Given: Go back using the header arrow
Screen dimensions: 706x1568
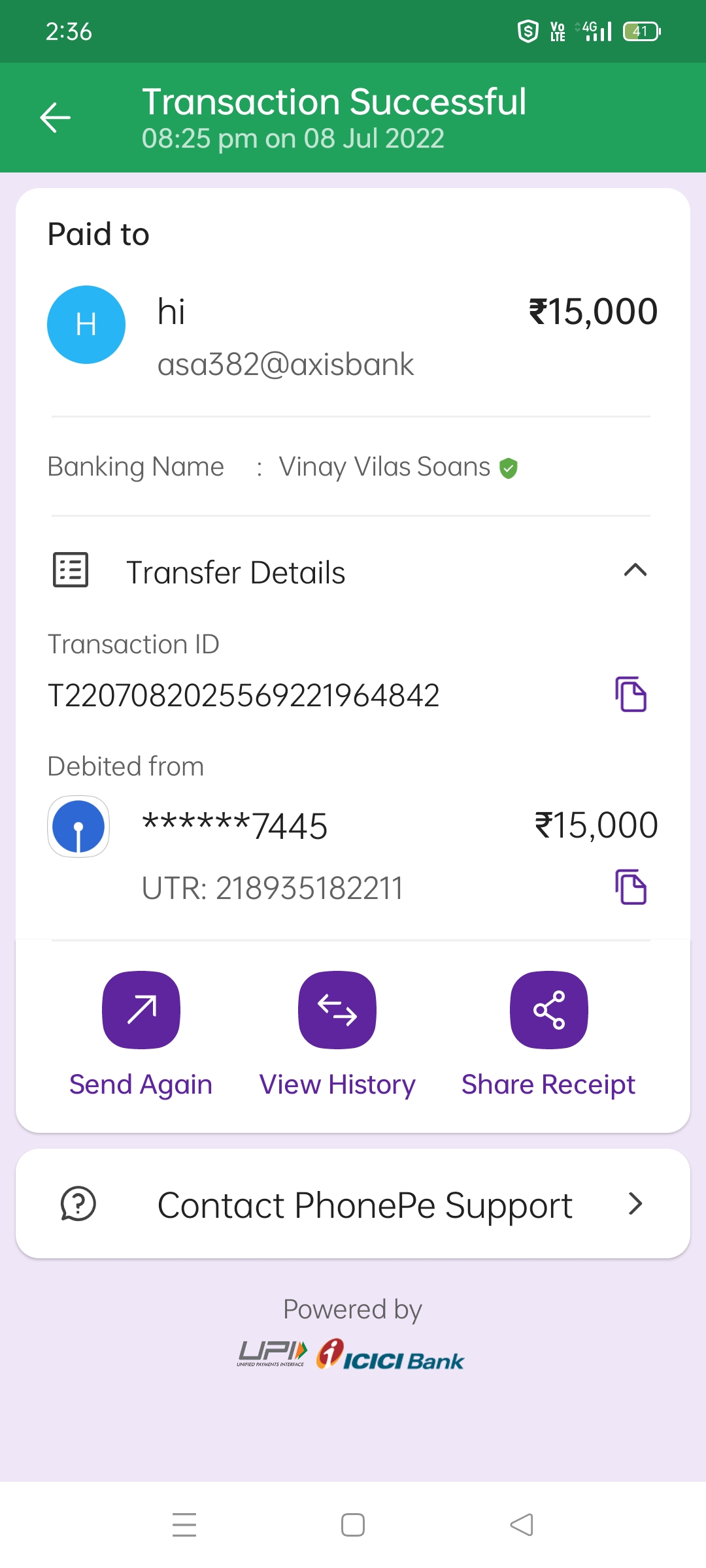Looking at the screenshot, I should point(56,118).
